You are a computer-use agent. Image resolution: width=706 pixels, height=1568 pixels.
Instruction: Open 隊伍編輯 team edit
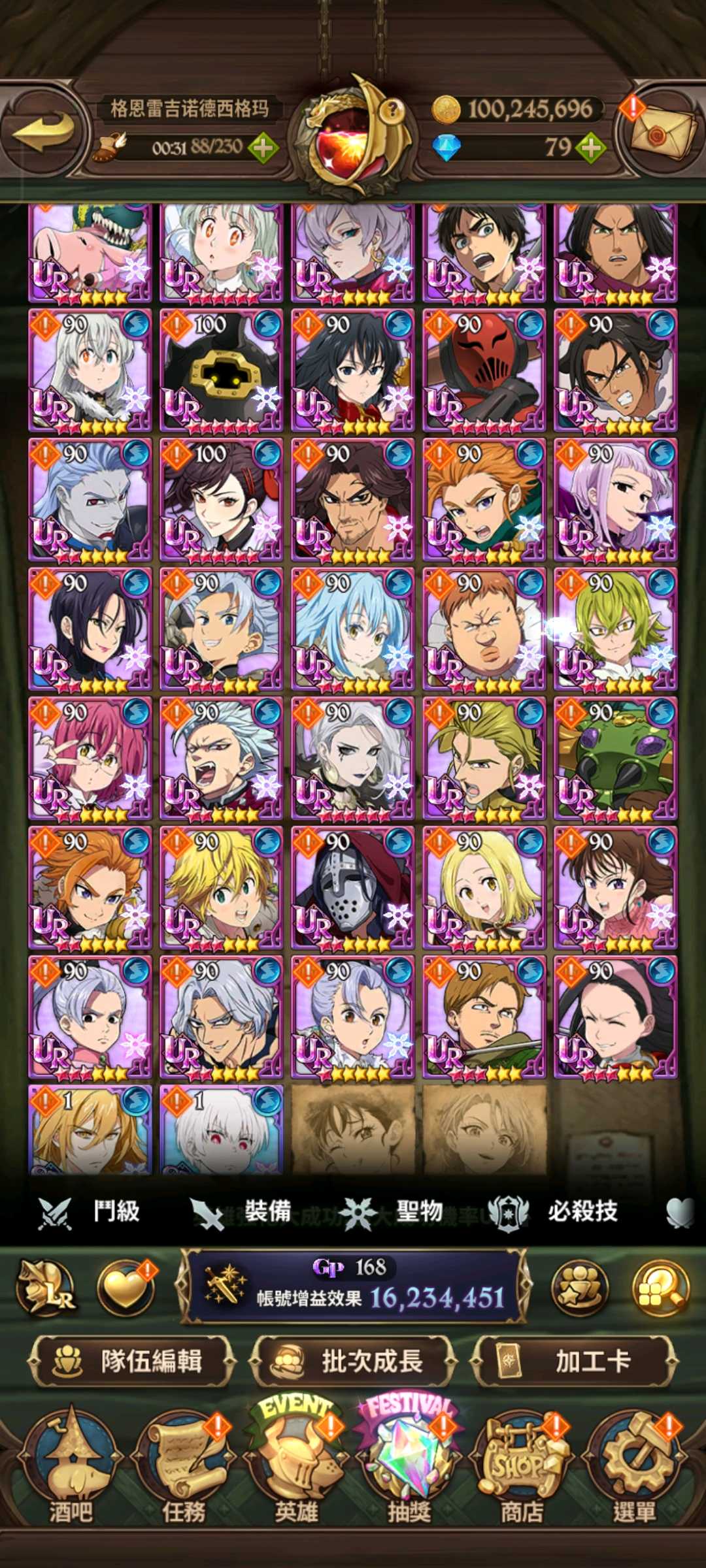click(x=132, y=1362)
